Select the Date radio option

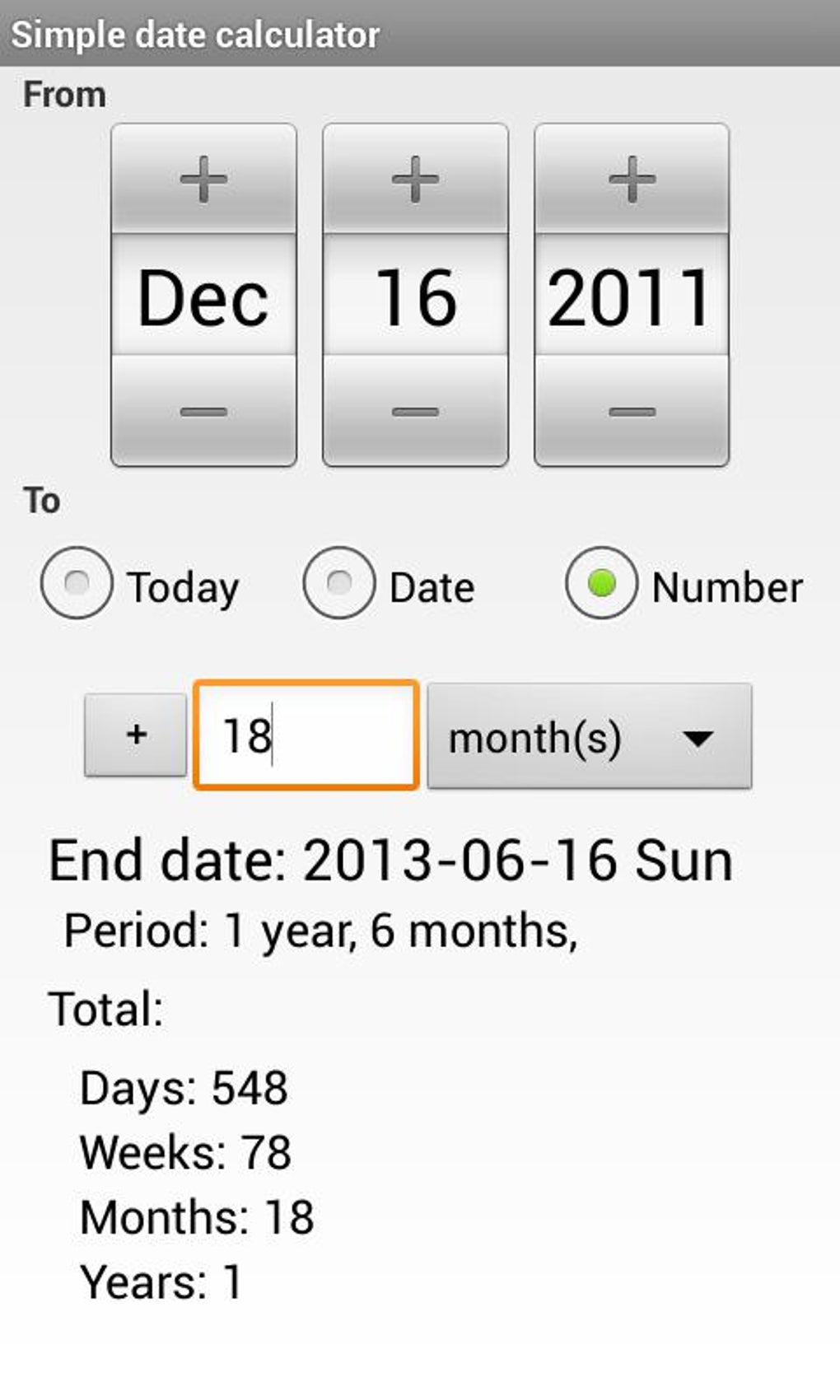pyautogui.click(x=339, y=583)
